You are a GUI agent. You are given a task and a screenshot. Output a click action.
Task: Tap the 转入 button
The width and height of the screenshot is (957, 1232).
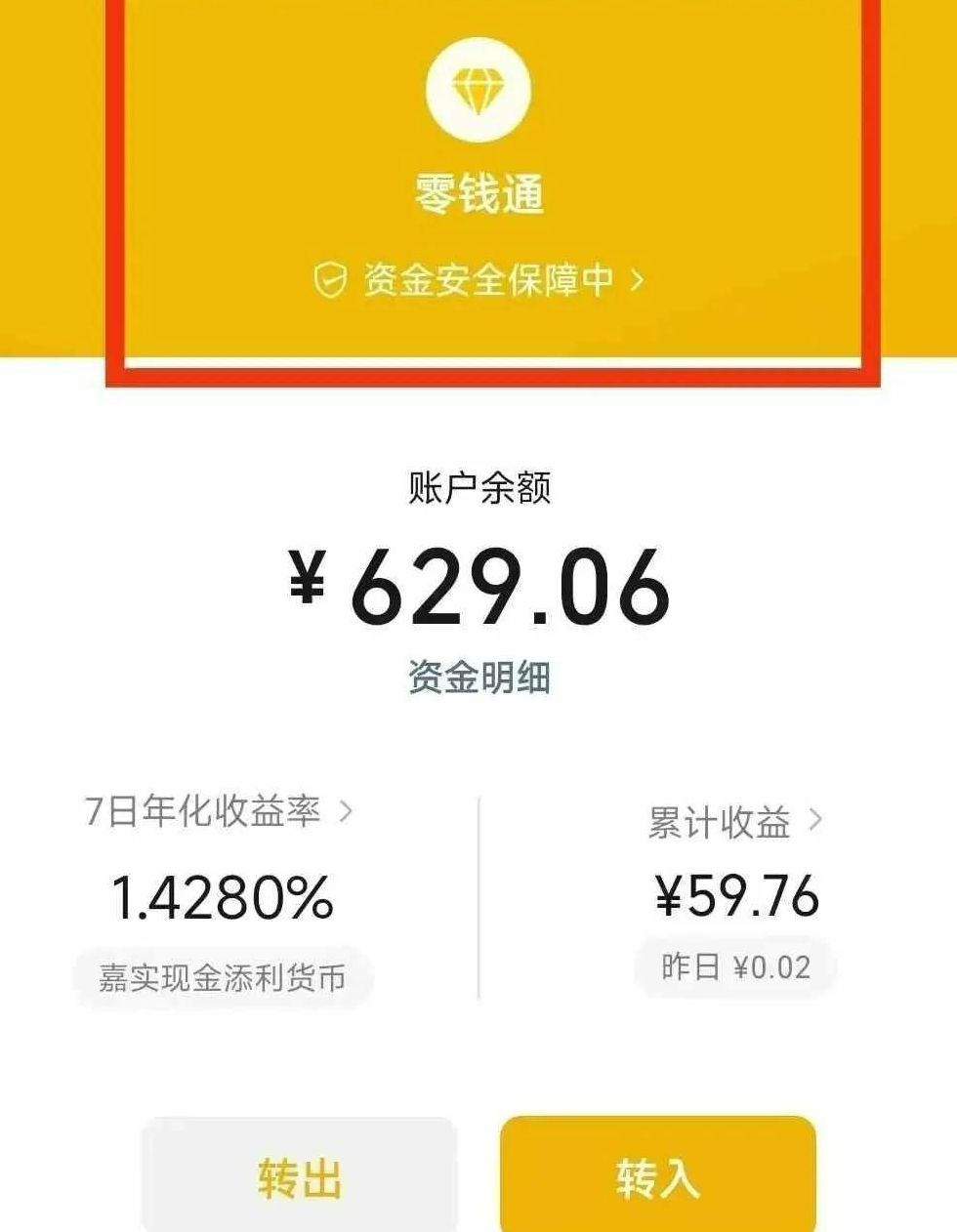pyautogui.click(x=657, y=1176)
